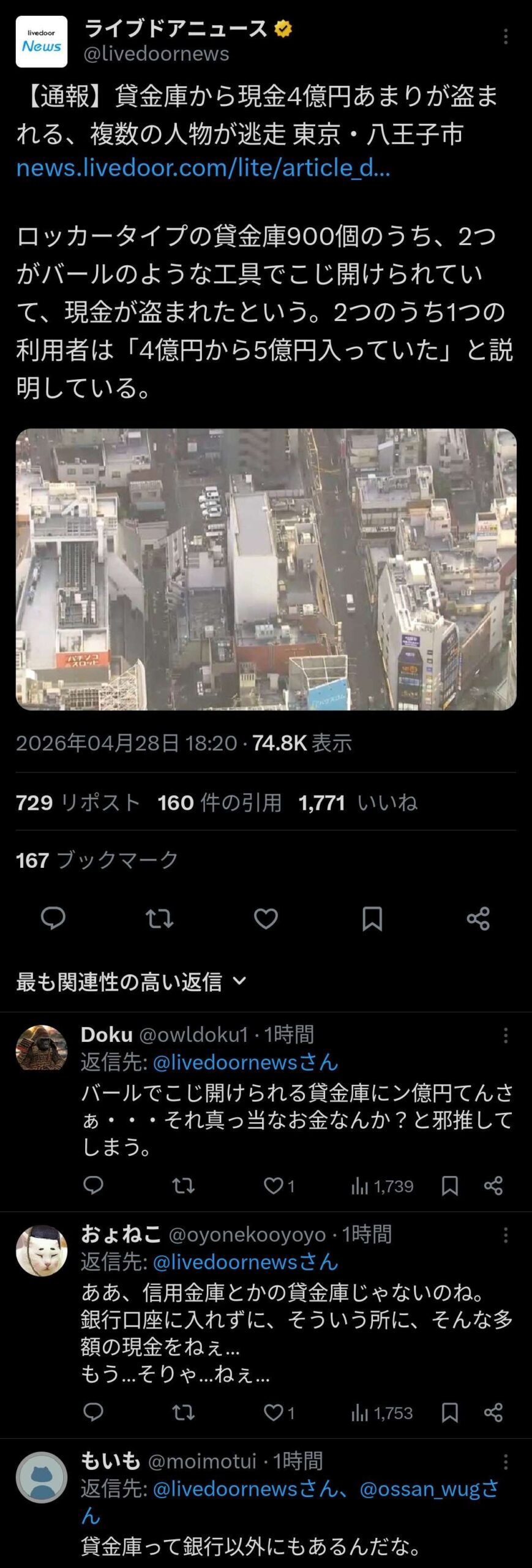Share the livedoor News post
532x1568 pixels.
[x=478, y=919]
